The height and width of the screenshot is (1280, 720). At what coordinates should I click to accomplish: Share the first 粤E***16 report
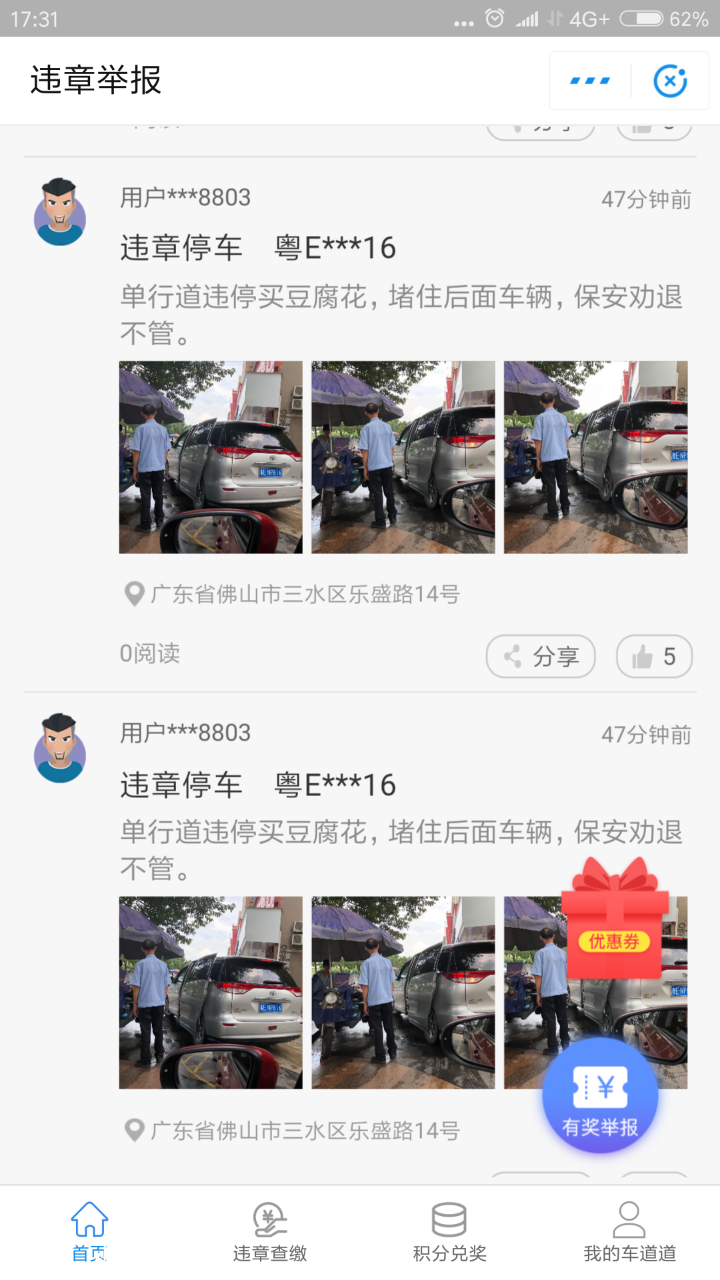pos(541,657)
